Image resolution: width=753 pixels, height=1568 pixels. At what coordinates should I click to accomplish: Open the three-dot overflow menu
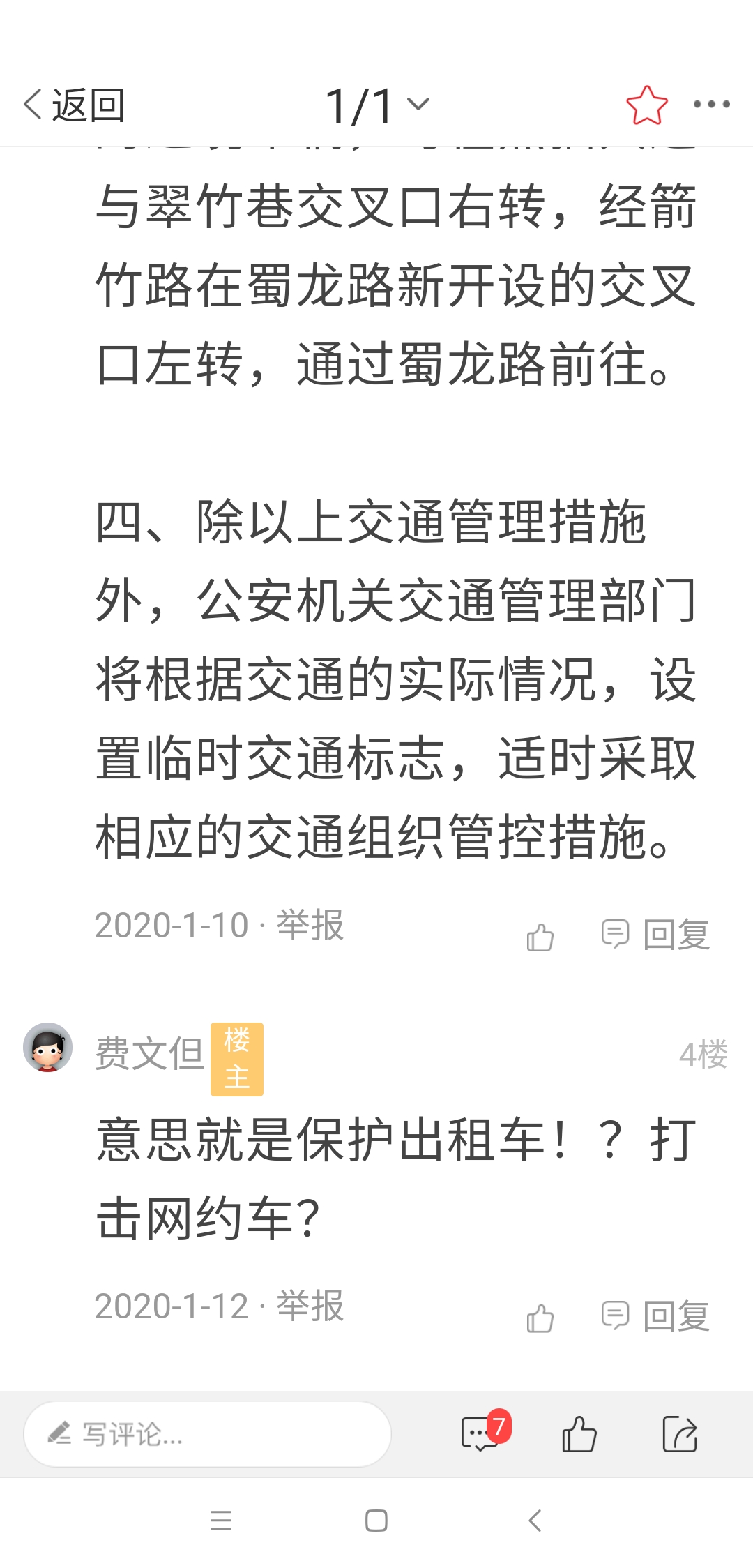pos(711,105)
